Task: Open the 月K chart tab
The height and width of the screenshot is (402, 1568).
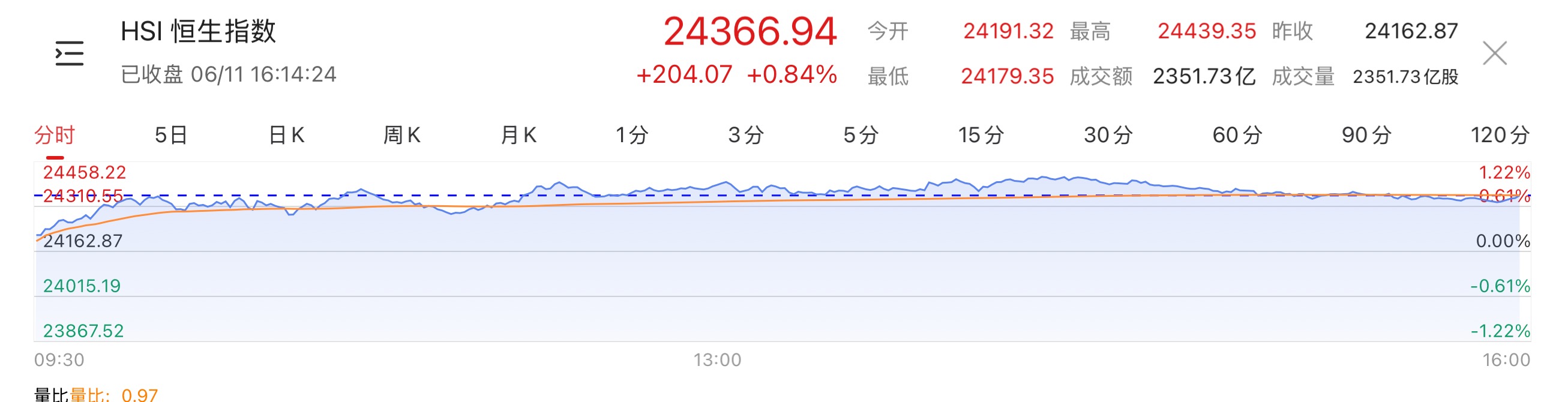Action: (518, 135)
